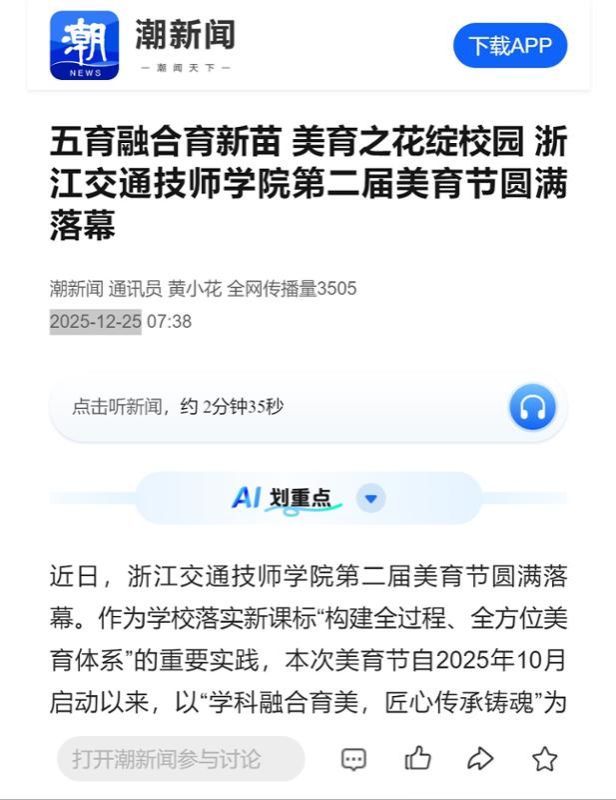The height and width of the screenshot is (800, 616).
Task: Expand the AI 划重点 summary
Action: pyautogui.click(x=371, y=498)
